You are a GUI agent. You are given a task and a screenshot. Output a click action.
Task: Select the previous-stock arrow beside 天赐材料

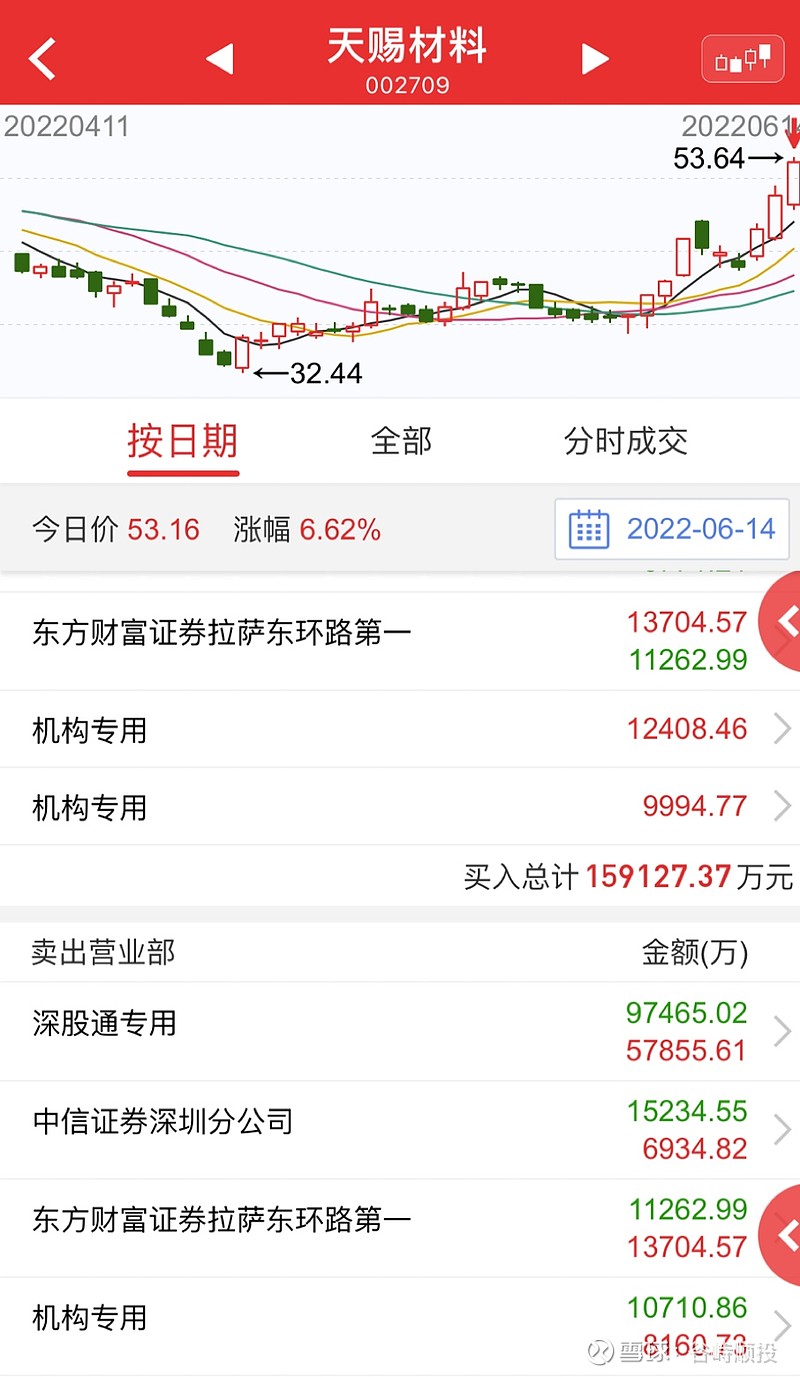coord(220,60)
